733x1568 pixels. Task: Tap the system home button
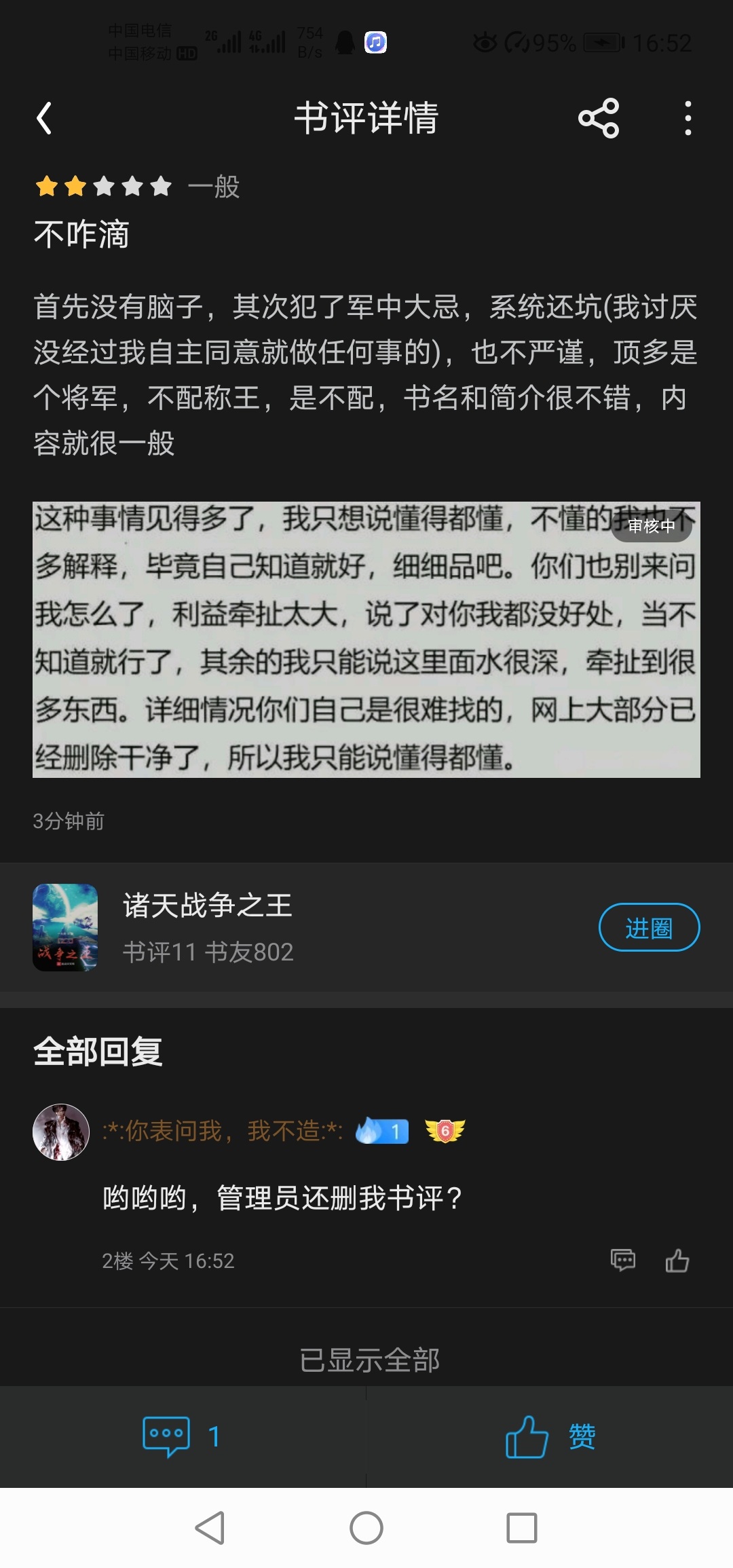(366, 1529)
